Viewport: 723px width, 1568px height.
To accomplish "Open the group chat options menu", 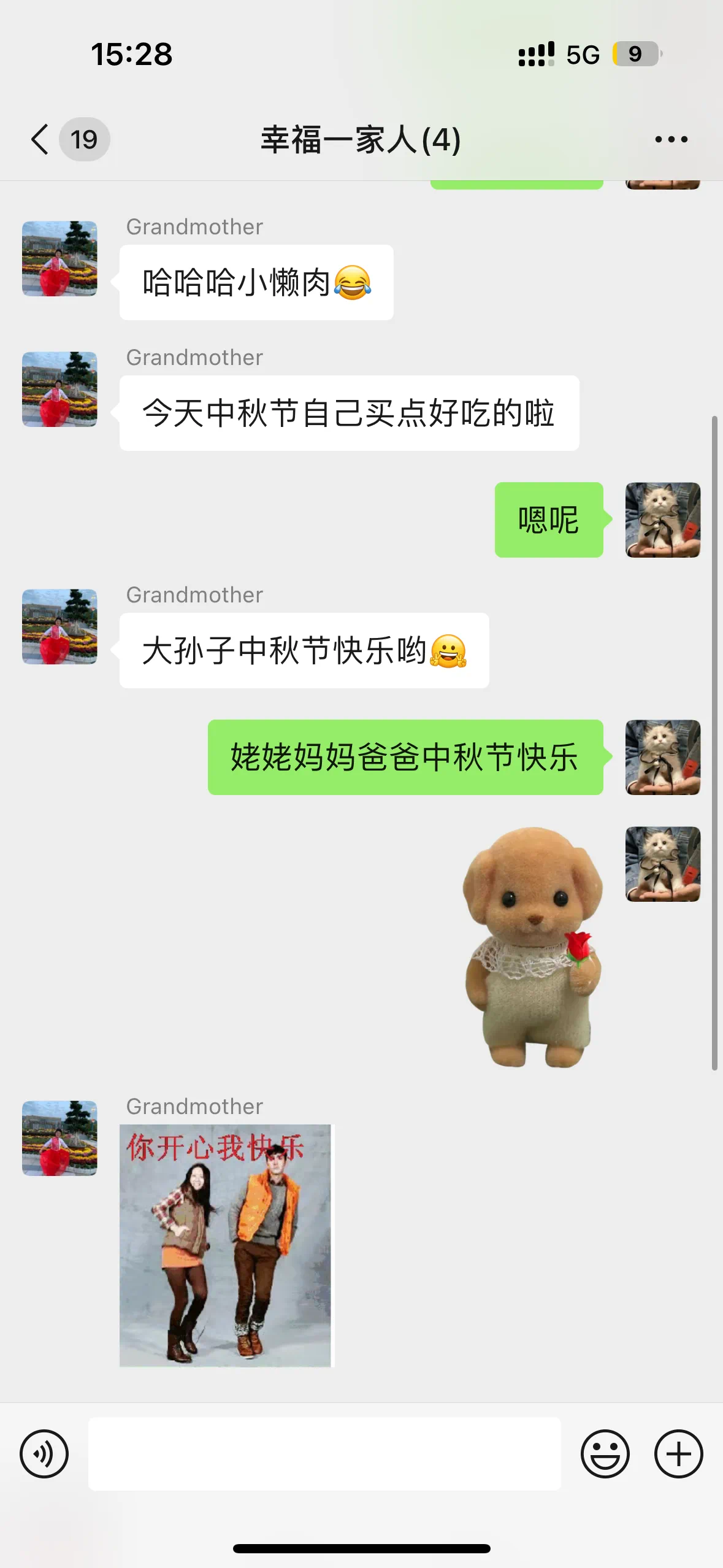I will coord(671,139).
